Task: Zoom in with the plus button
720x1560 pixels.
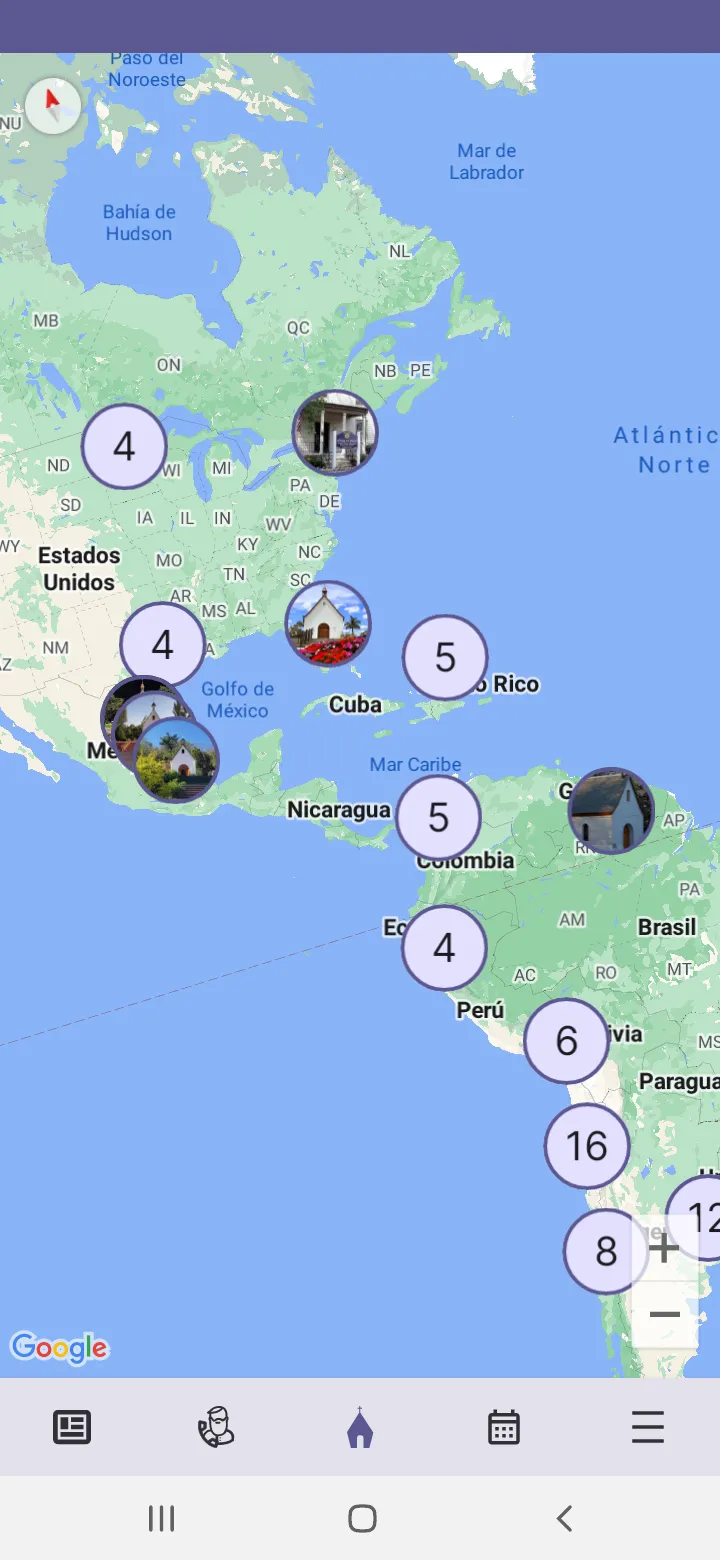Action: [x=664, y=1247]
